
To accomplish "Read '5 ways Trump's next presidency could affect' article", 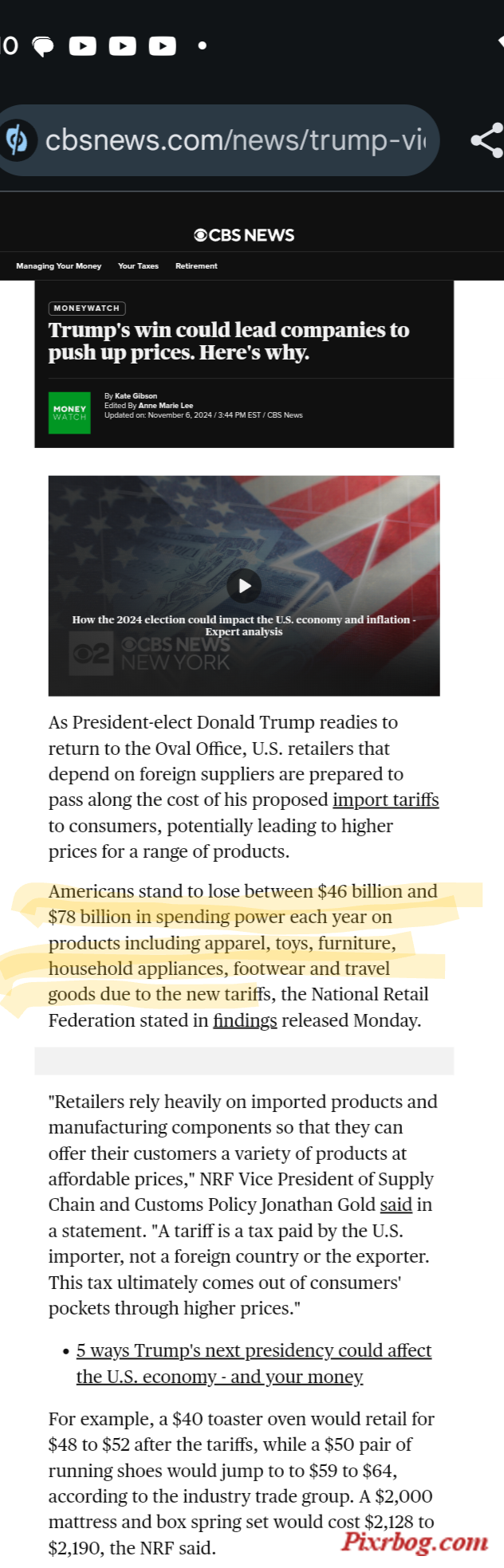I will 254,1350.
